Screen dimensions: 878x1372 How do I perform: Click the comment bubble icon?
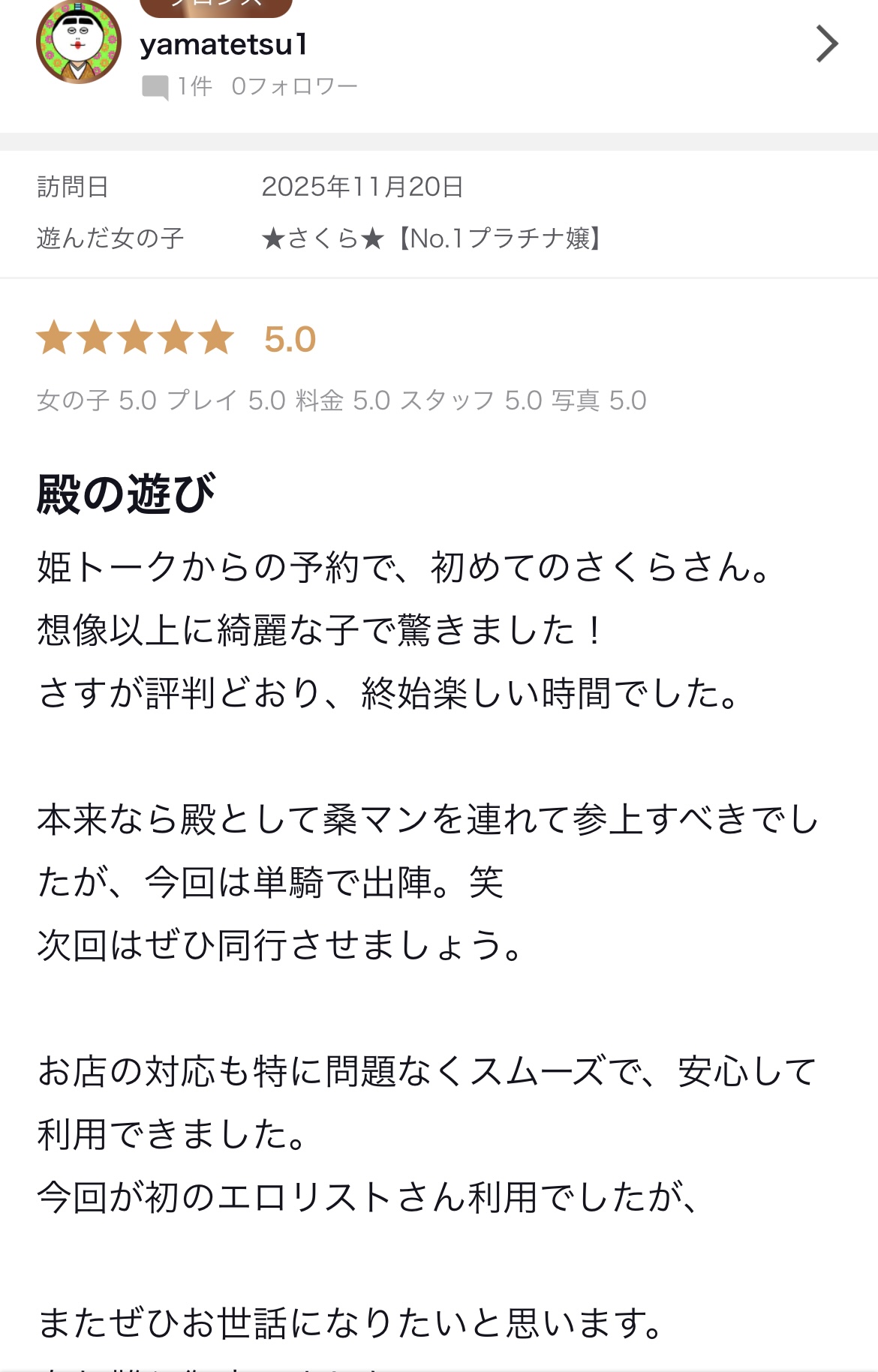(x=155, y=86)
